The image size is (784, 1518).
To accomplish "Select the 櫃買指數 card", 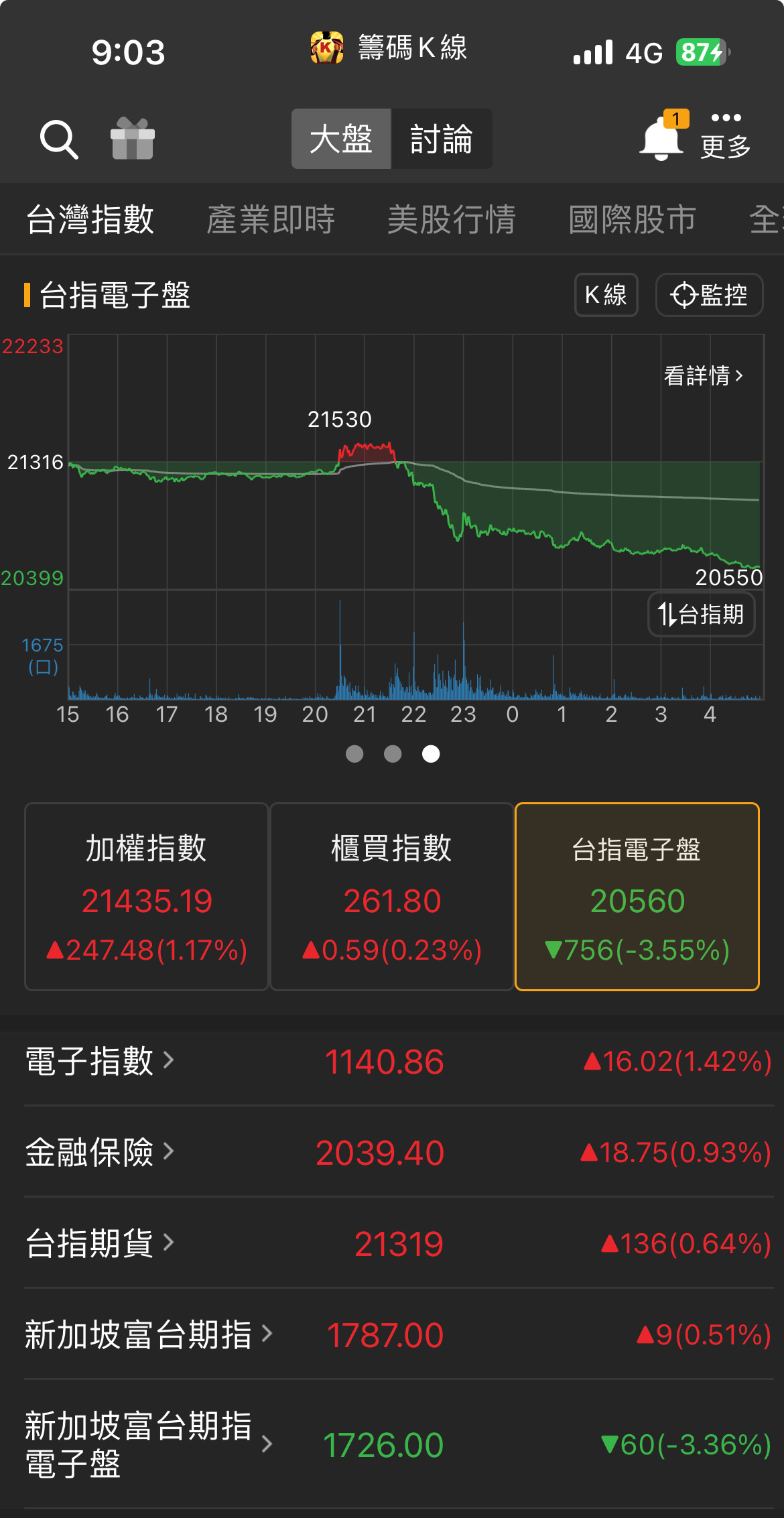I will 392,897.
